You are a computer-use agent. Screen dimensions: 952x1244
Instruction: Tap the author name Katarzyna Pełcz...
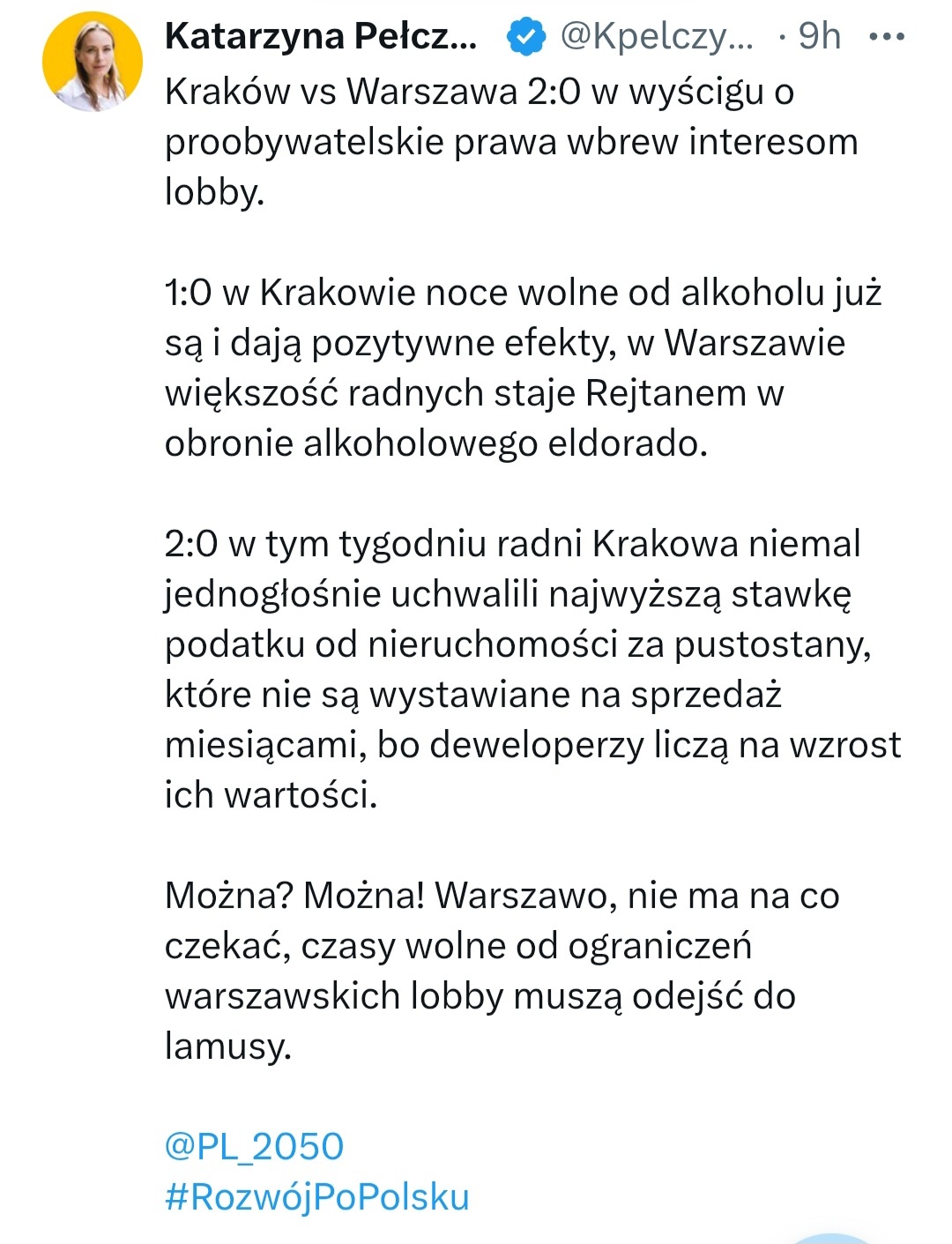[321, 36]
